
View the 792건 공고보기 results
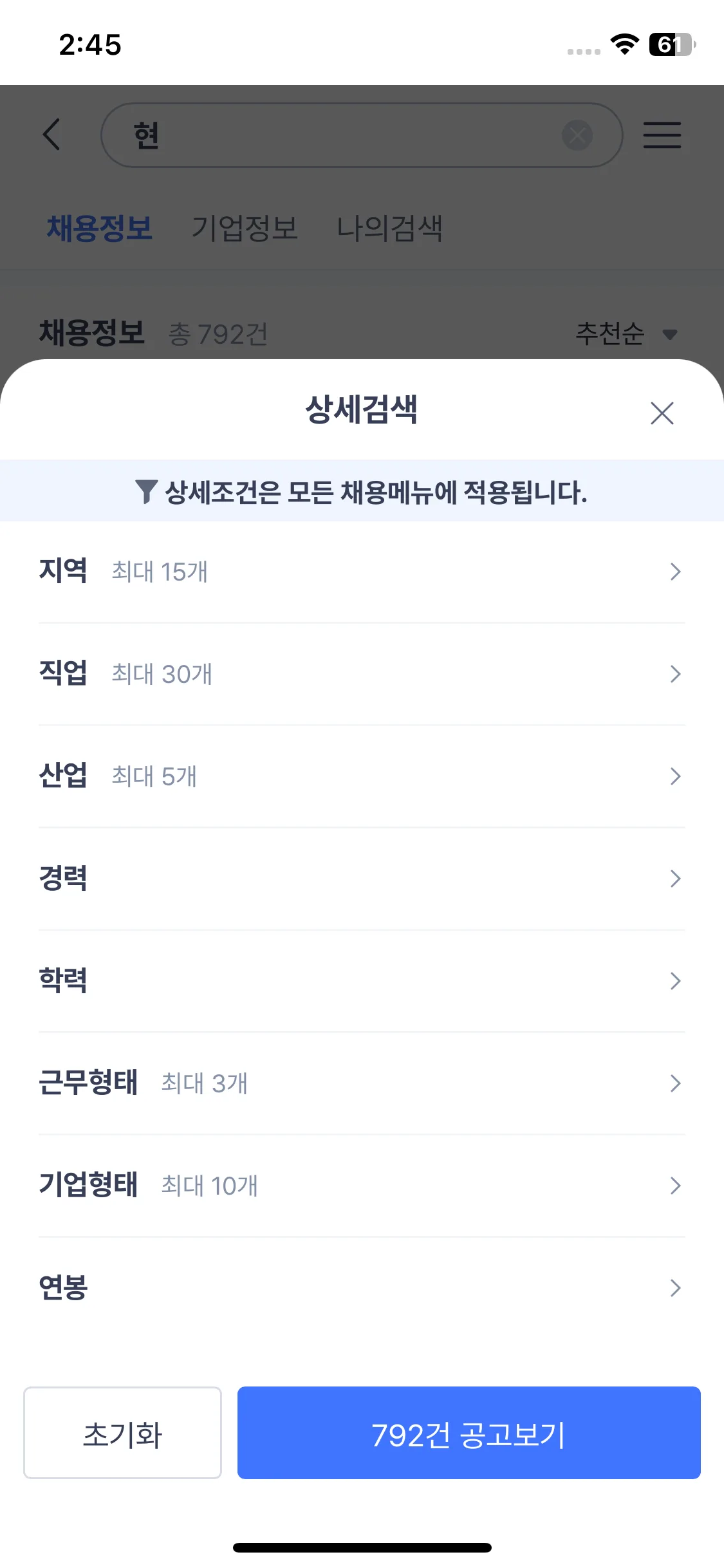469,1433
